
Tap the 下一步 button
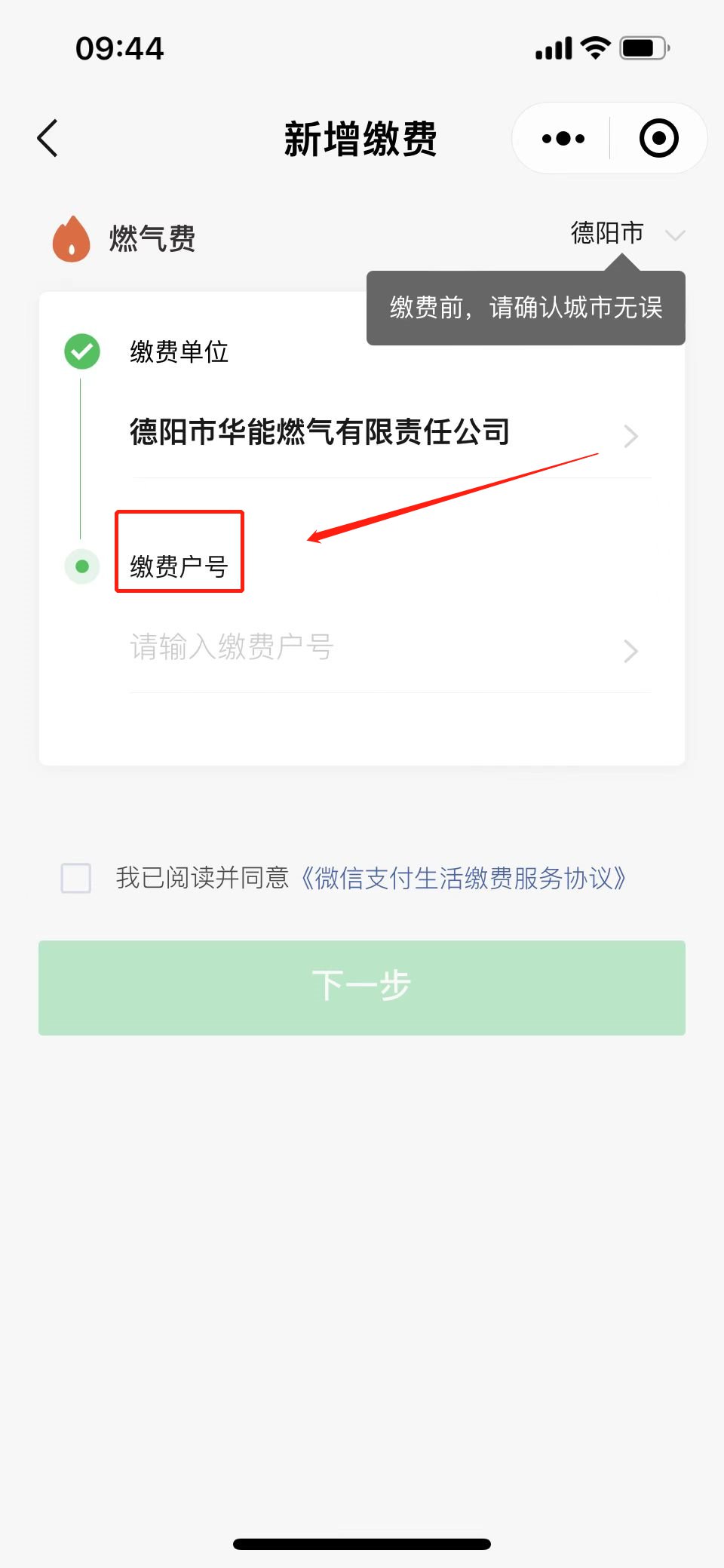(x=362, y=987)
